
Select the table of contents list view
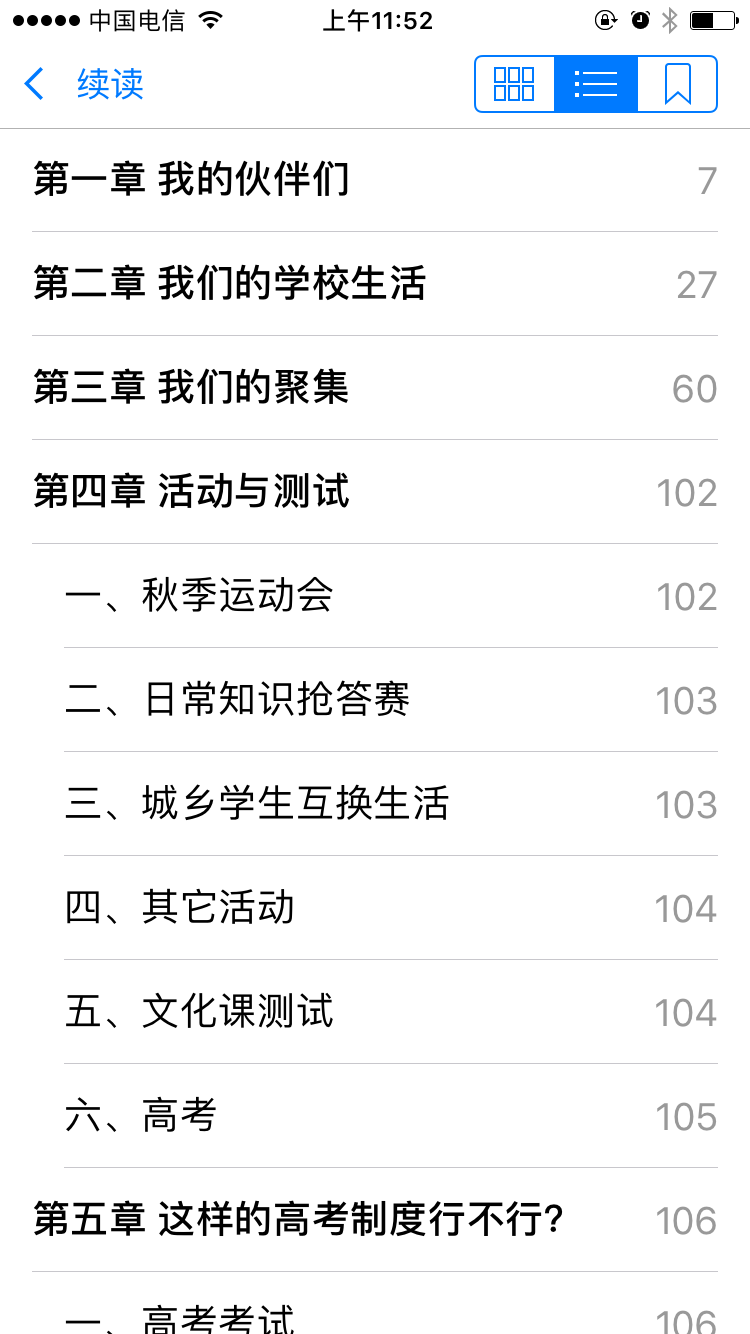[596, 84]
